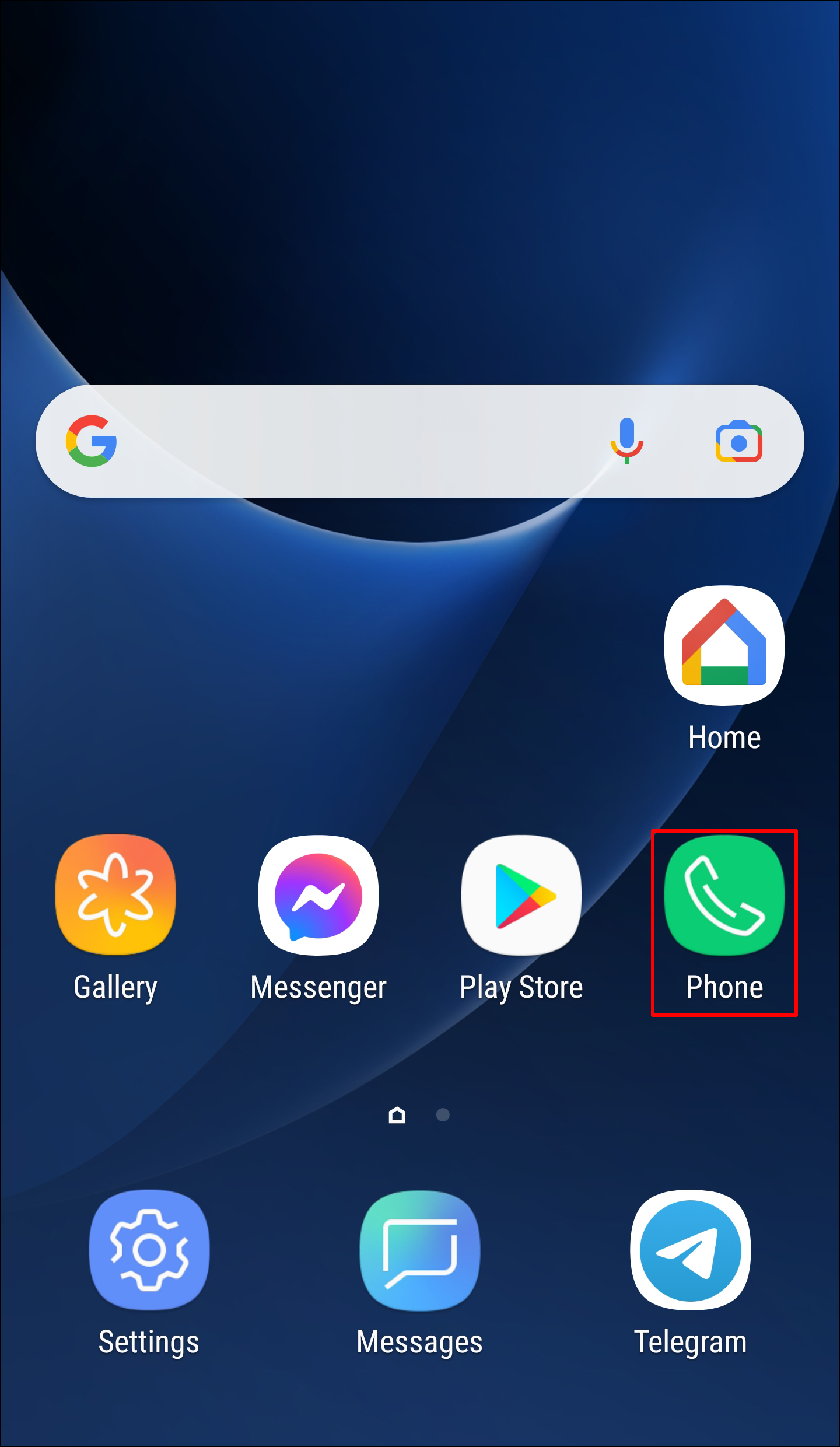Open Google Lens camera search
This screenshot has height=1447, width=840.
tap(738, 441)
